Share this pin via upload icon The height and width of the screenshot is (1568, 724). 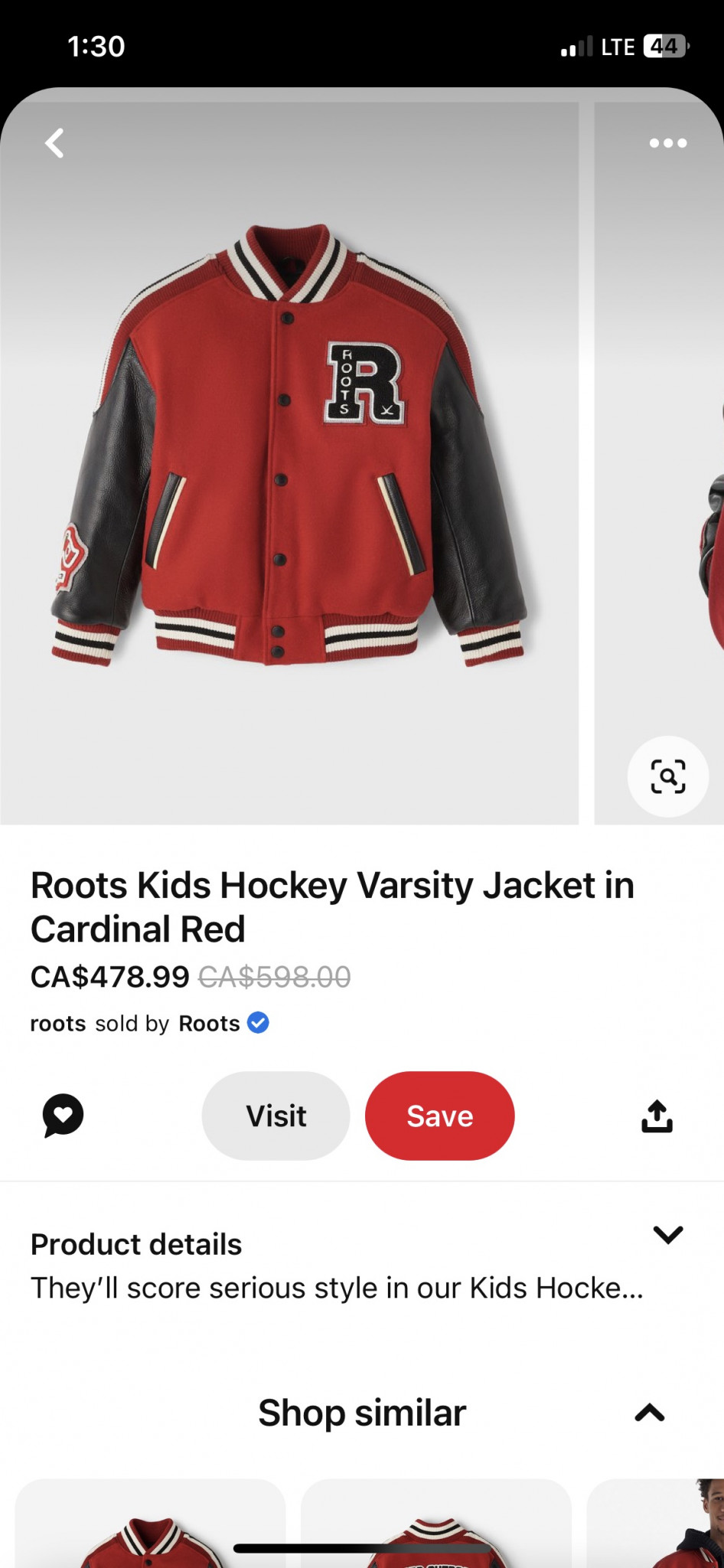pos(657,1116)
